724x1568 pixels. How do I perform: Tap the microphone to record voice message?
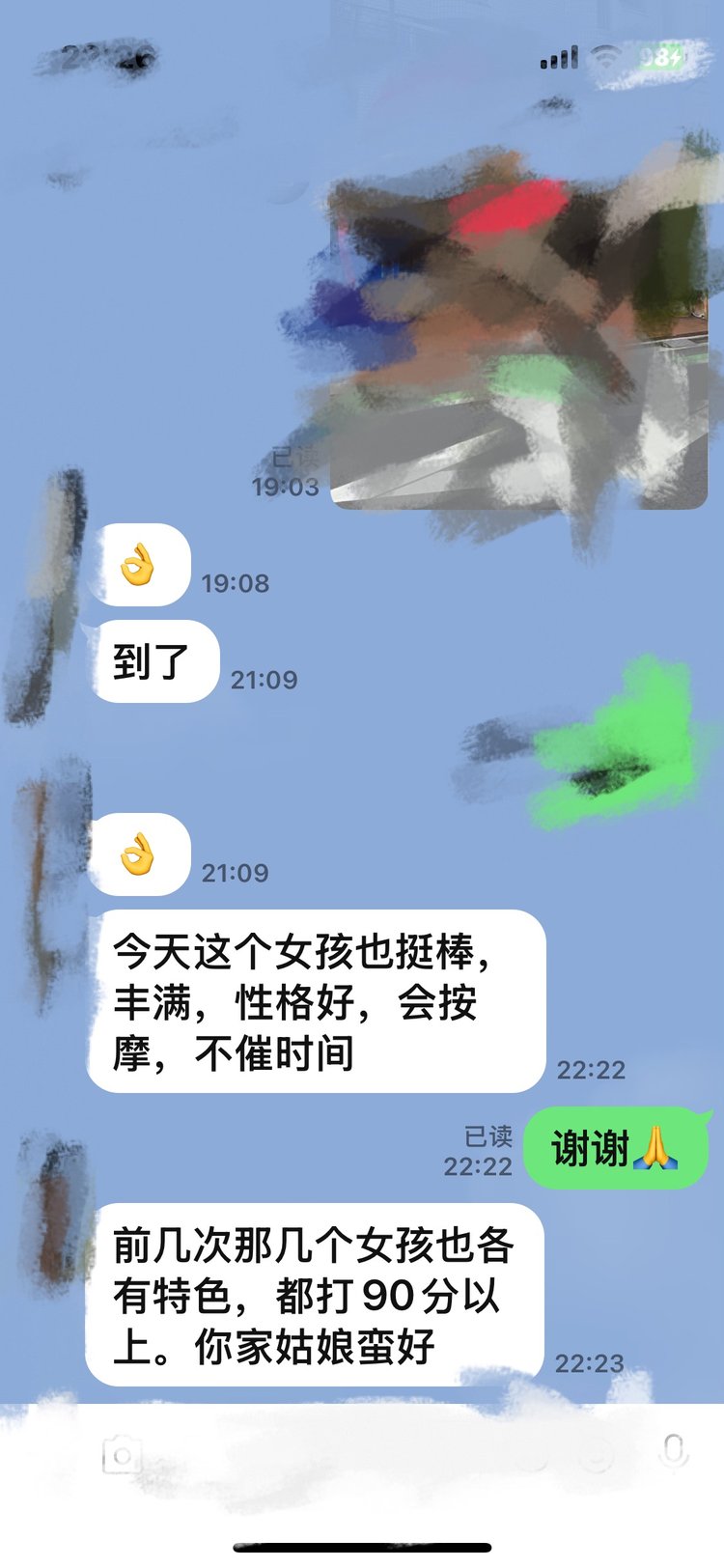pyautogui.click(x=673, y=1452)
